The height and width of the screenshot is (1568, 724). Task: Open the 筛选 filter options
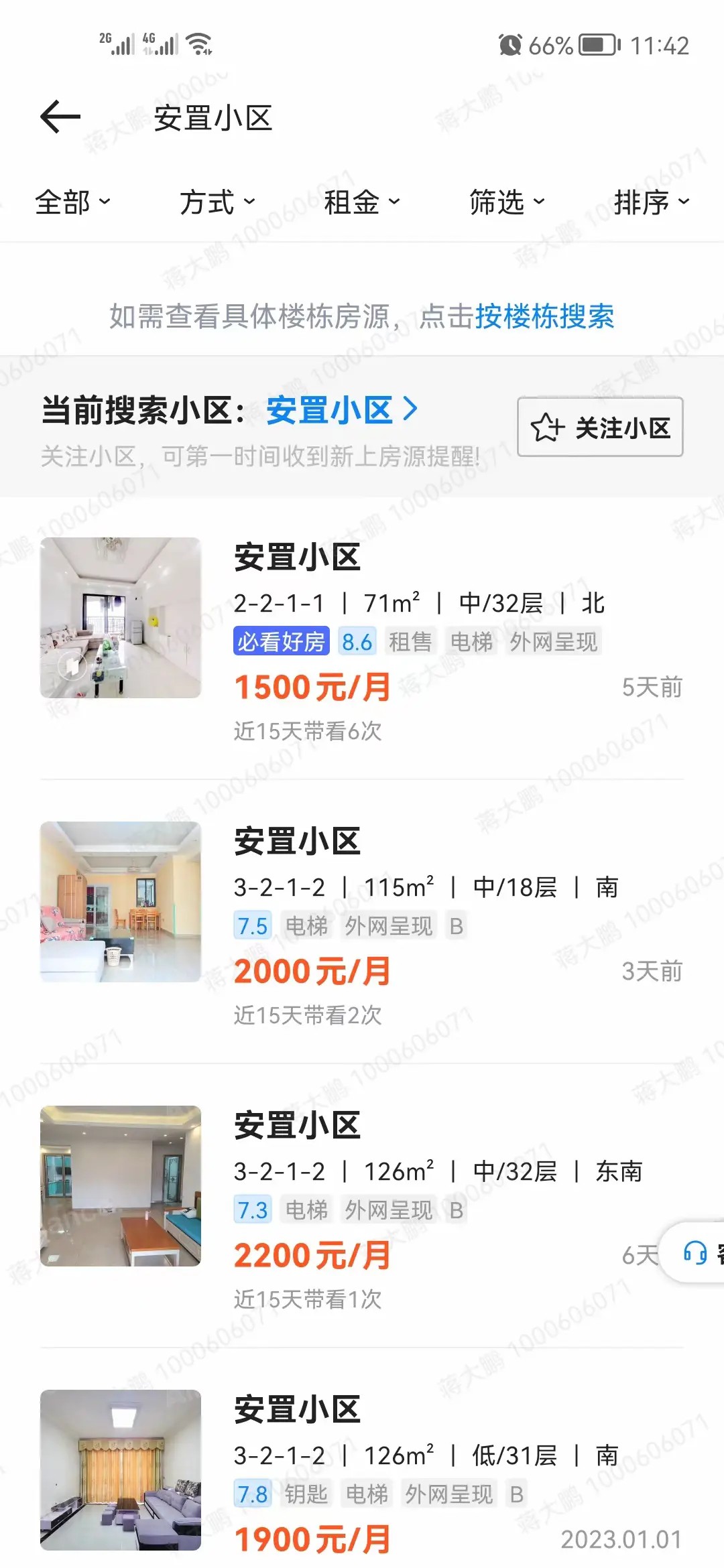[x=507, y=202]
